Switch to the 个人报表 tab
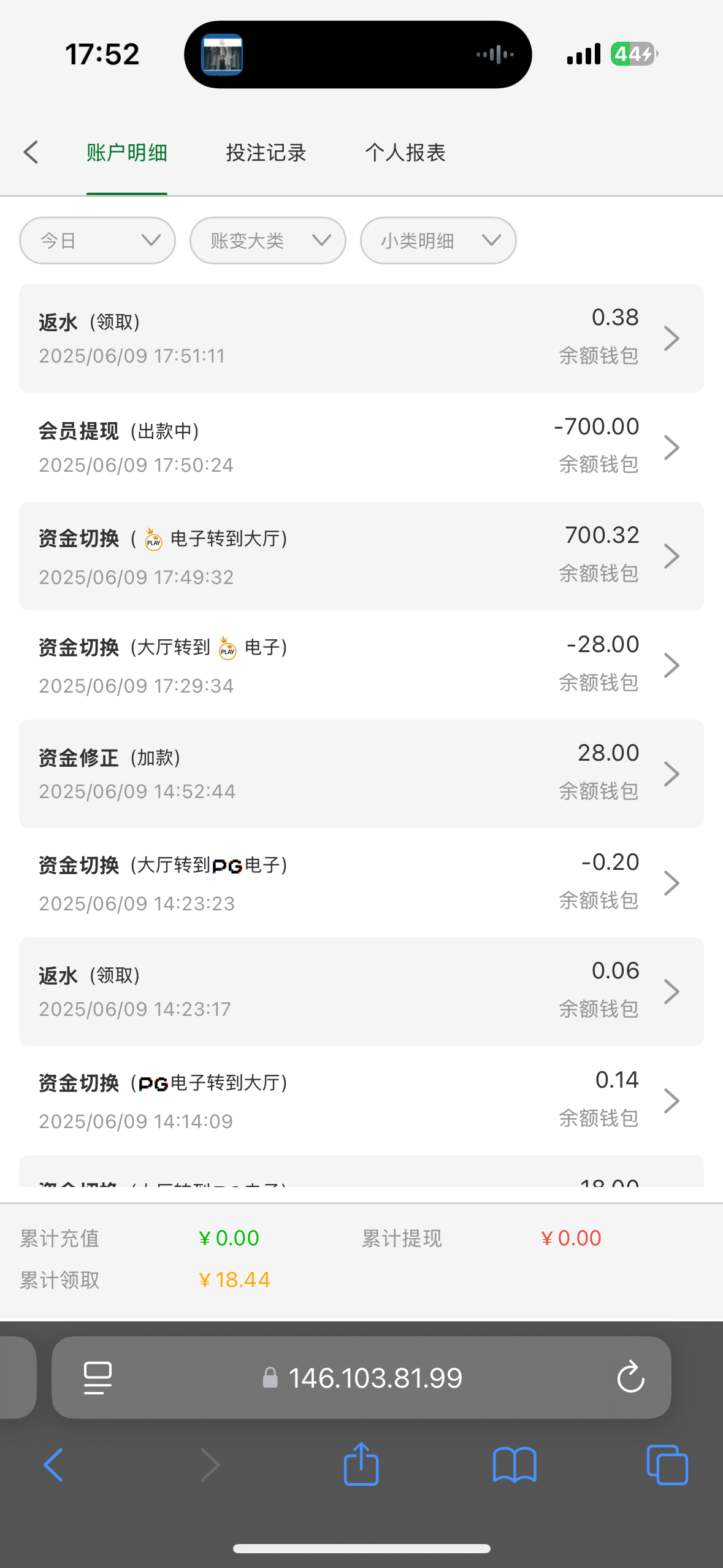This screenshot has height=1568, width=723. pos(405,152)
